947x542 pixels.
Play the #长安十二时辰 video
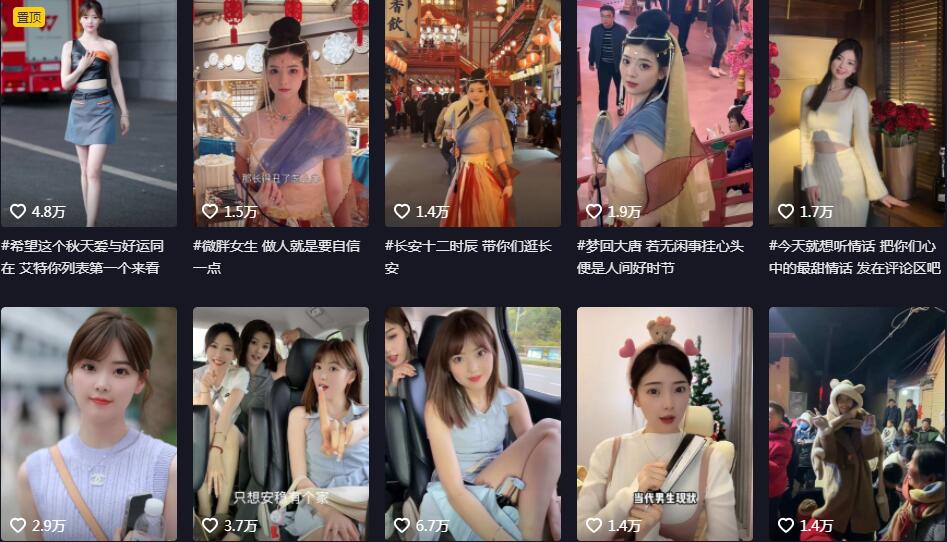click(x=472, y=113)
